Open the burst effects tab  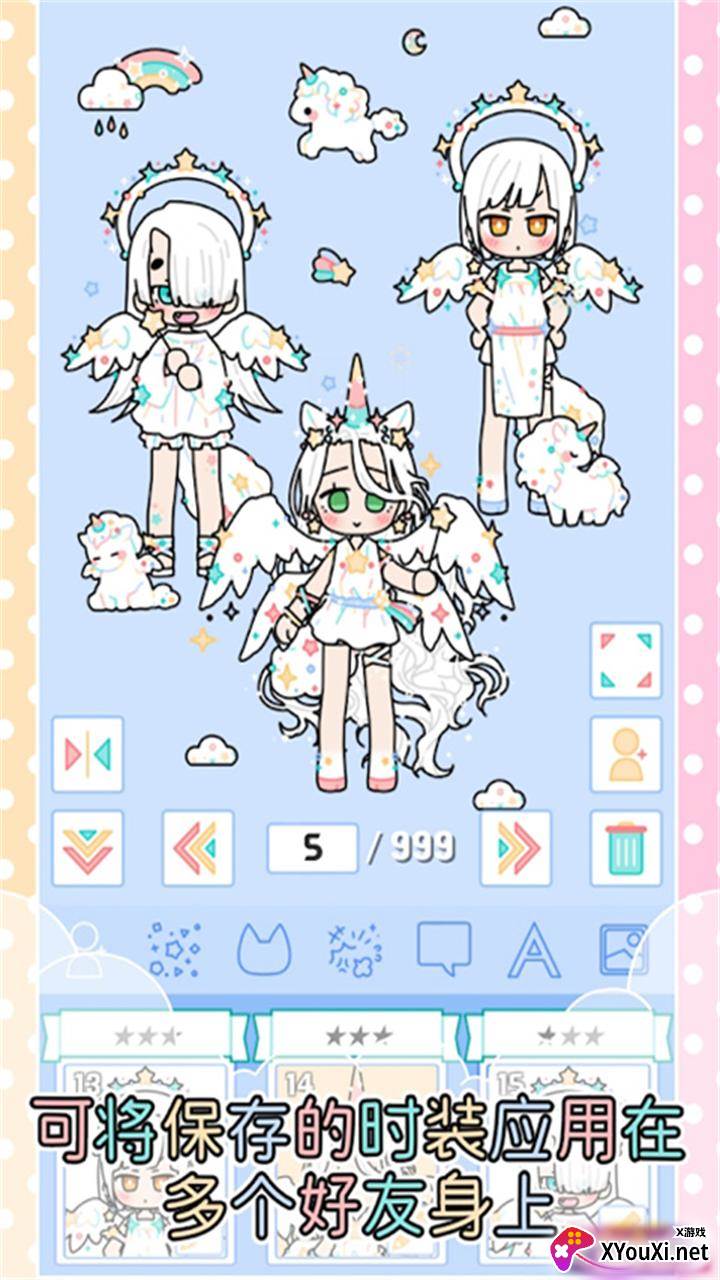(x=354, y=949)
